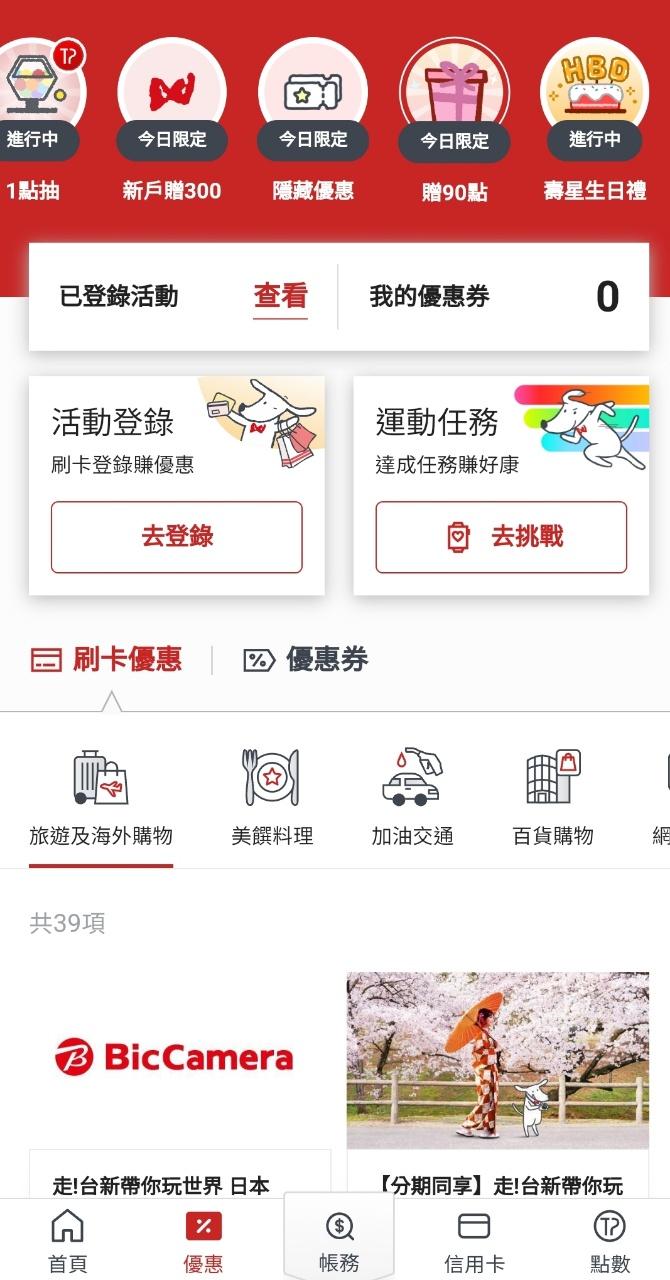
Task: Open the 壽星生日禮 birthday promotion
Action: click(594, 100)
